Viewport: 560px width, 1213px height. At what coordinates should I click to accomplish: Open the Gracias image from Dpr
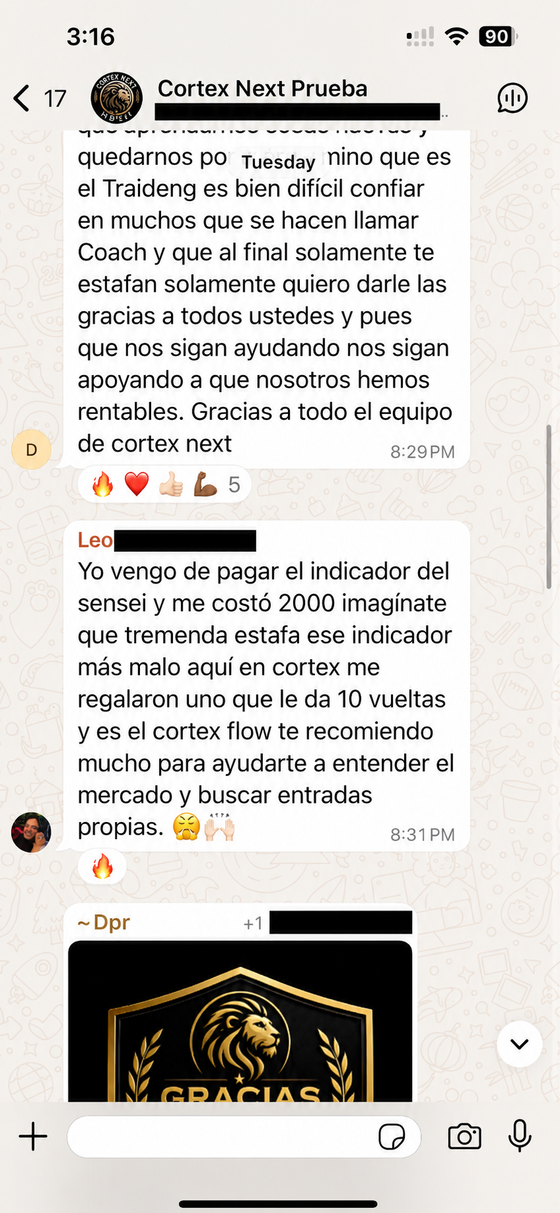(x=240, y=1021)
